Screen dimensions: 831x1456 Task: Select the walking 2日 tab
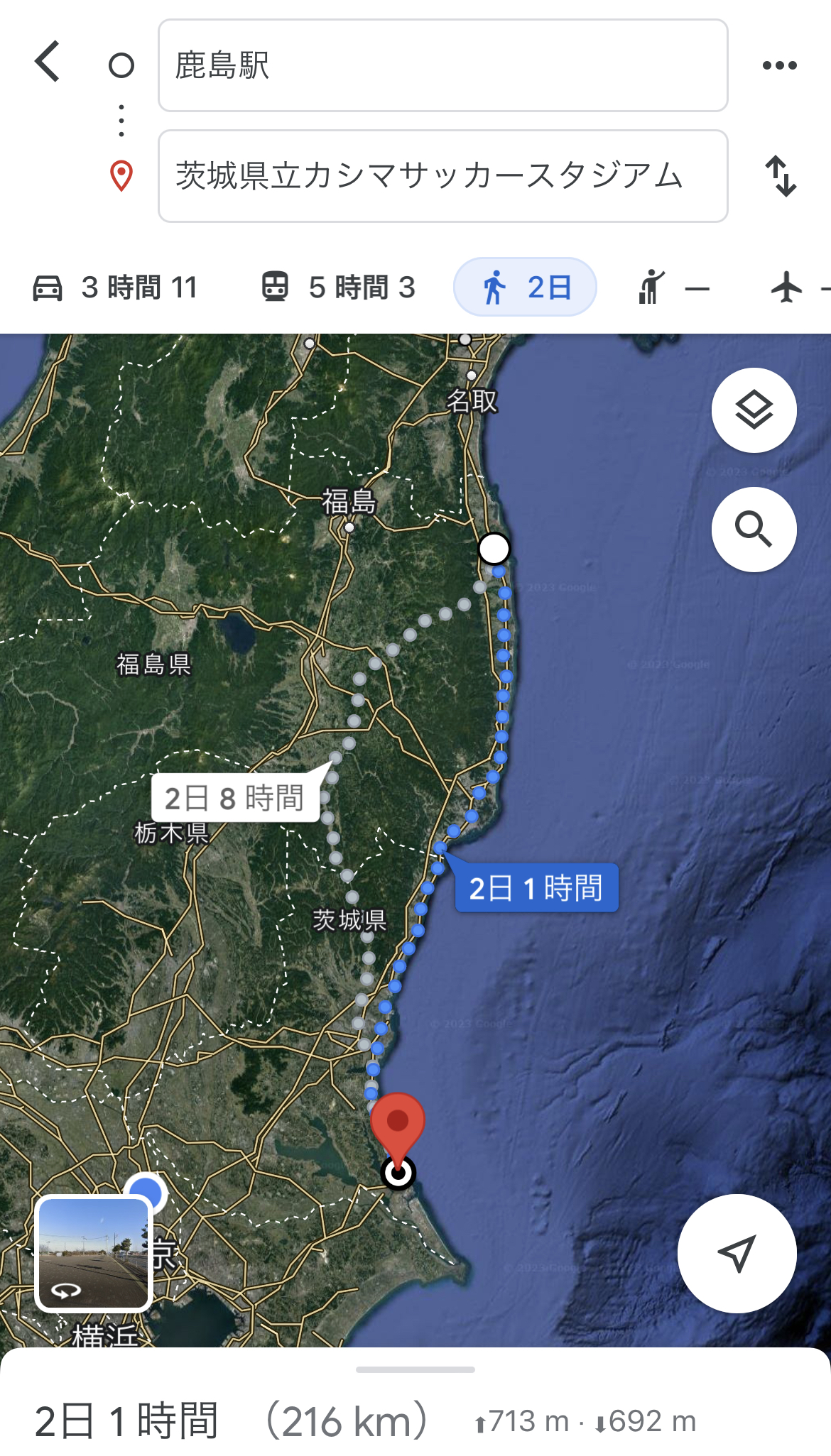[x=526, y=288]
